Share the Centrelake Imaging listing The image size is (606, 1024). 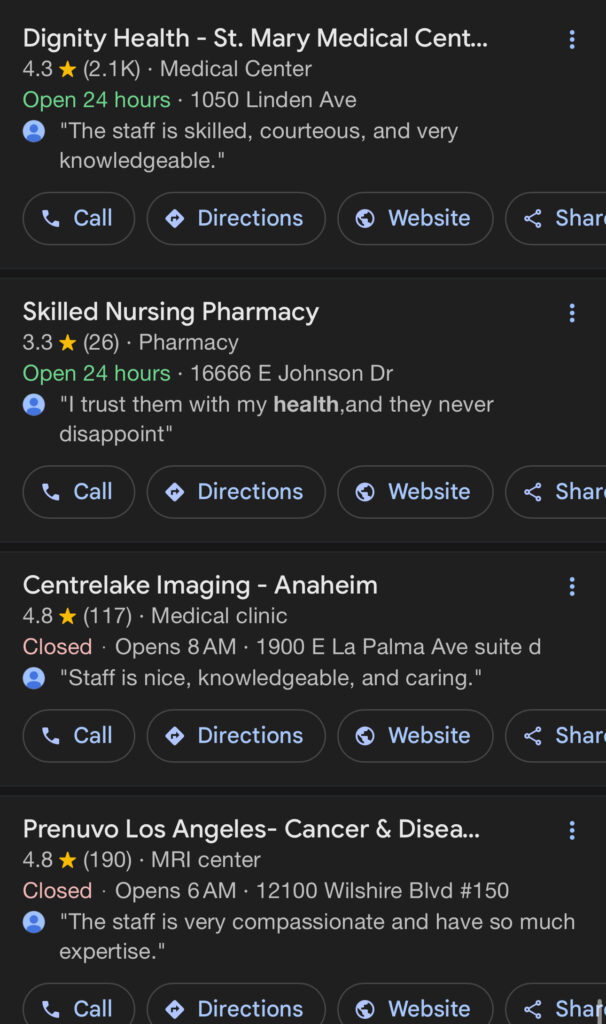556,736
